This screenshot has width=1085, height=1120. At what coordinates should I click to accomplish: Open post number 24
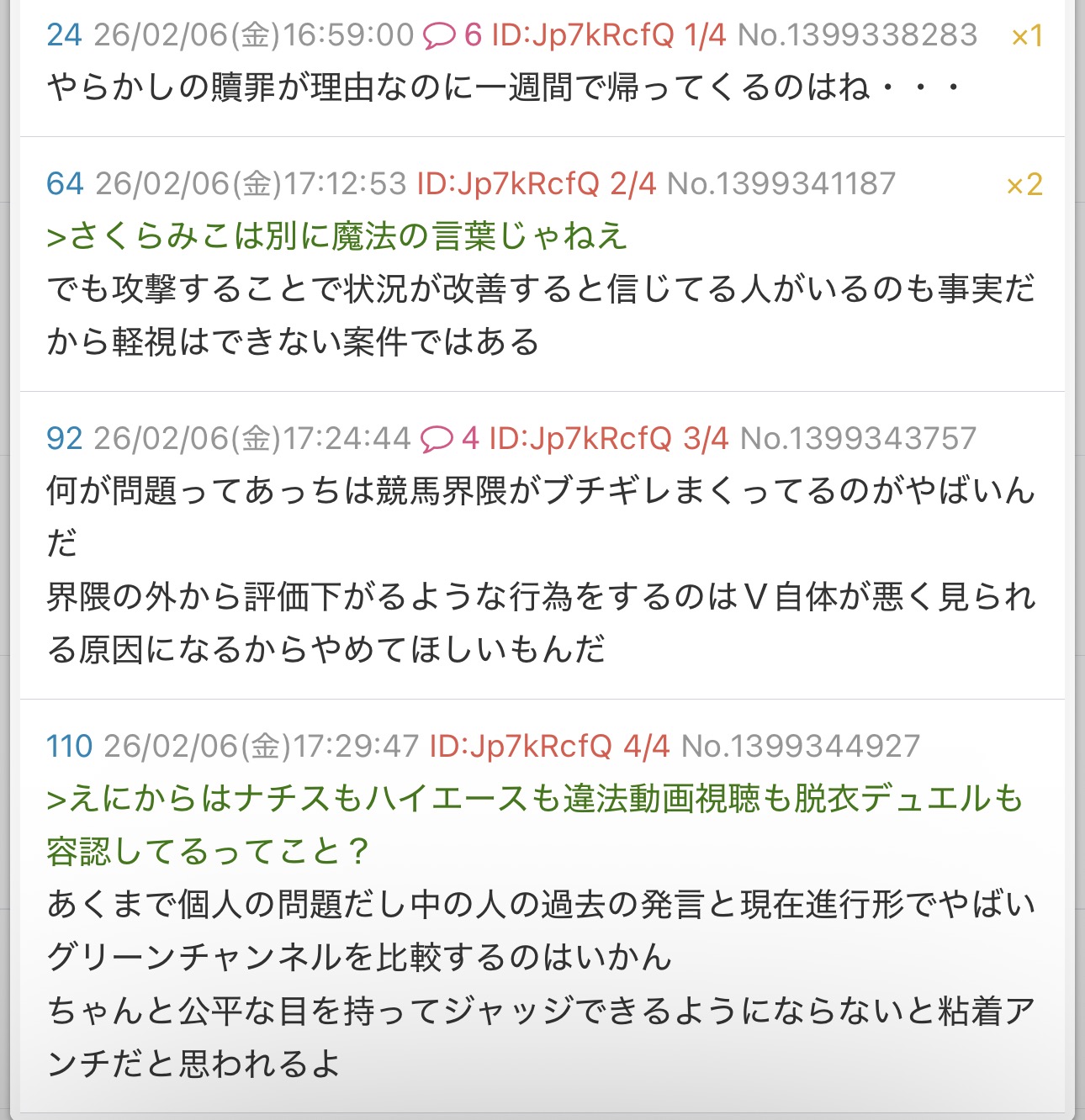[x=64, y=35]
